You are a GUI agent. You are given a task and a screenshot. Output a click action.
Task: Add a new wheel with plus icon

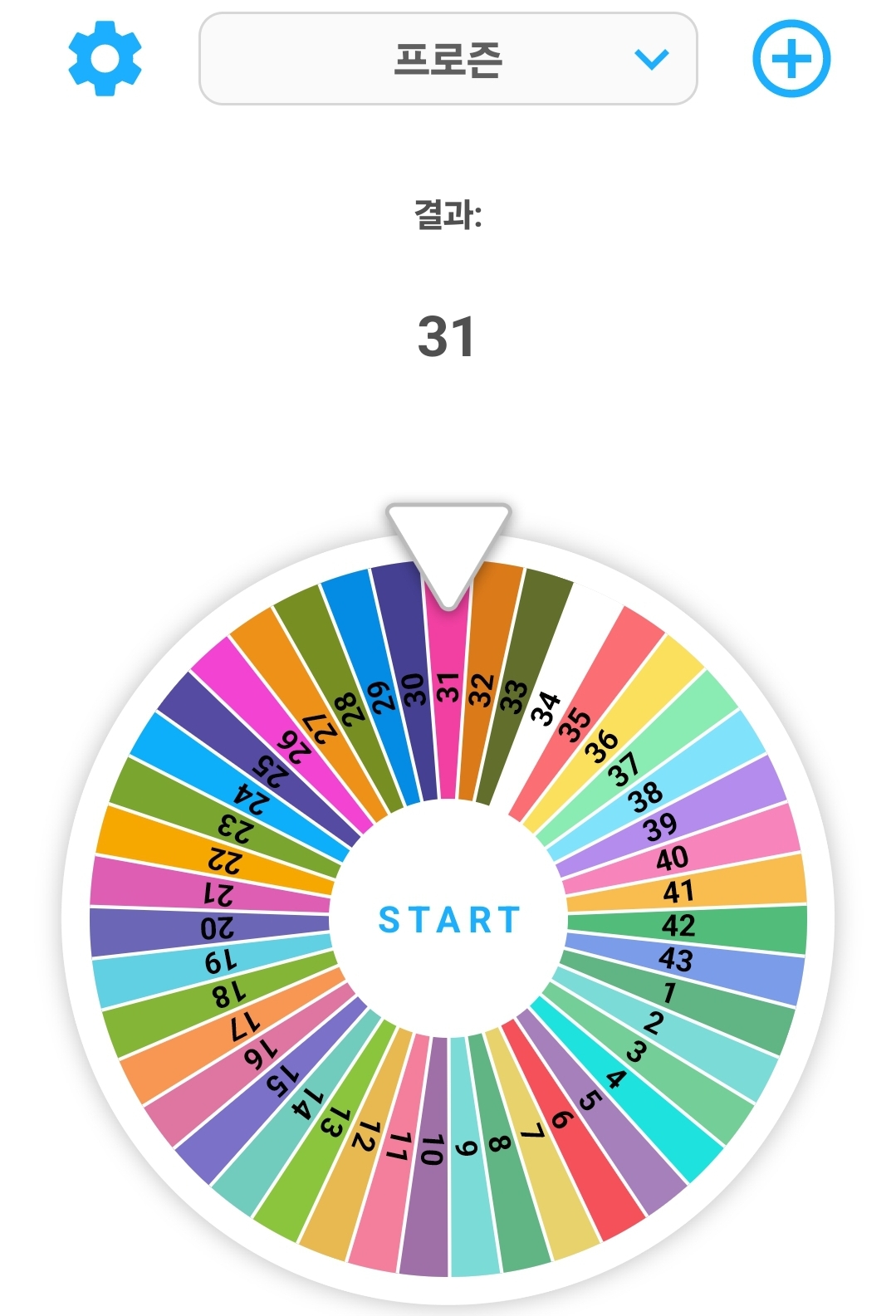pyautogui.click(x=791, y=59)
